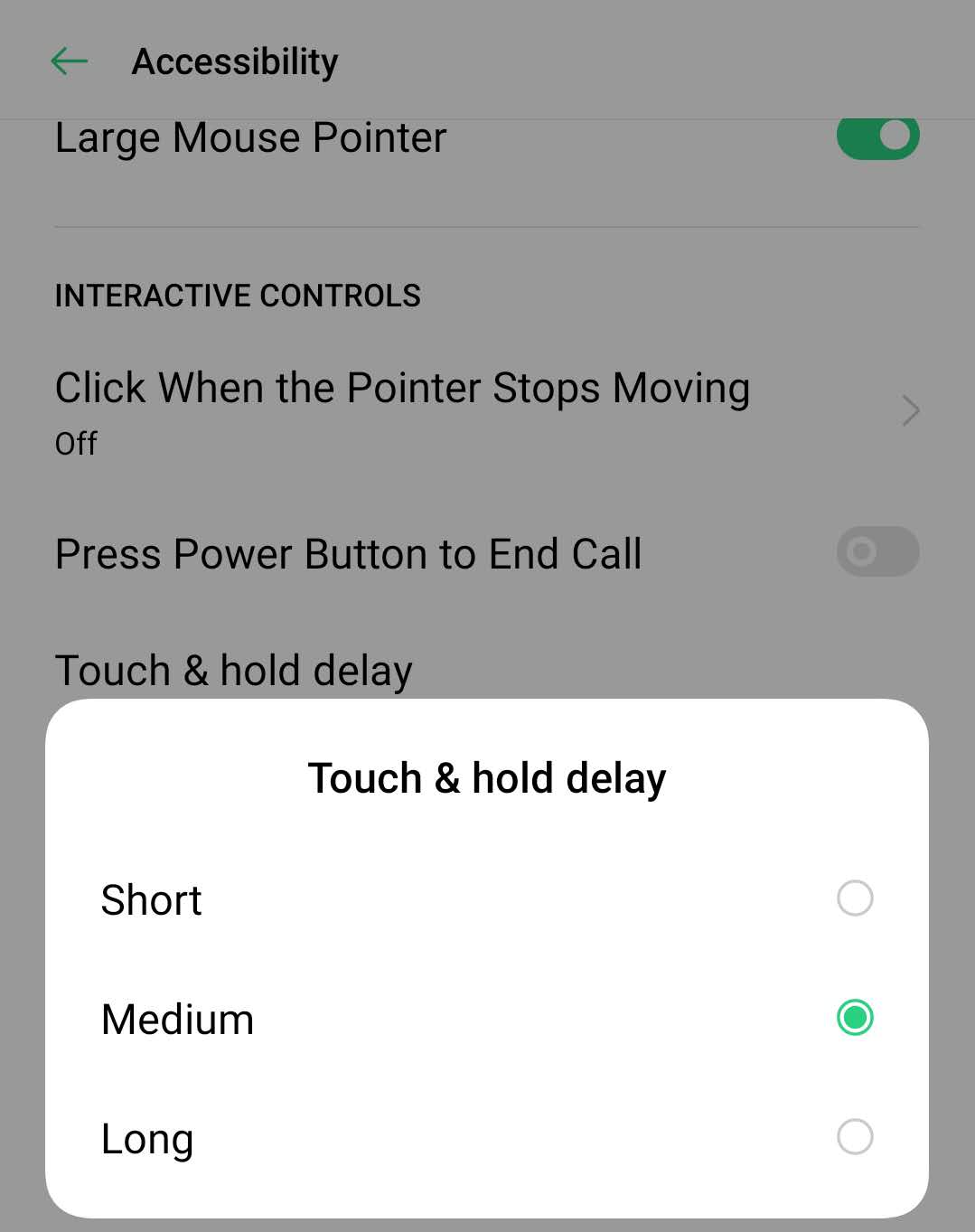The height and width of the screenshot is (1232, 975).
Task: Choose the Medium delay option
Action: [854, 1018]
